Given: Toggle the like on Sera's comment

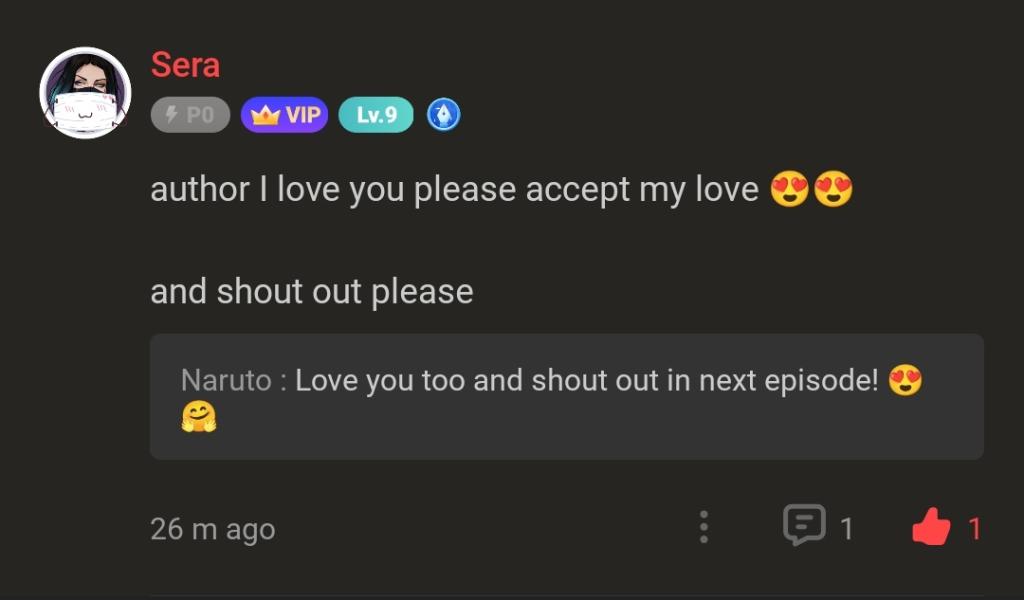Looking at the screenshot, I should click(931, 526).
